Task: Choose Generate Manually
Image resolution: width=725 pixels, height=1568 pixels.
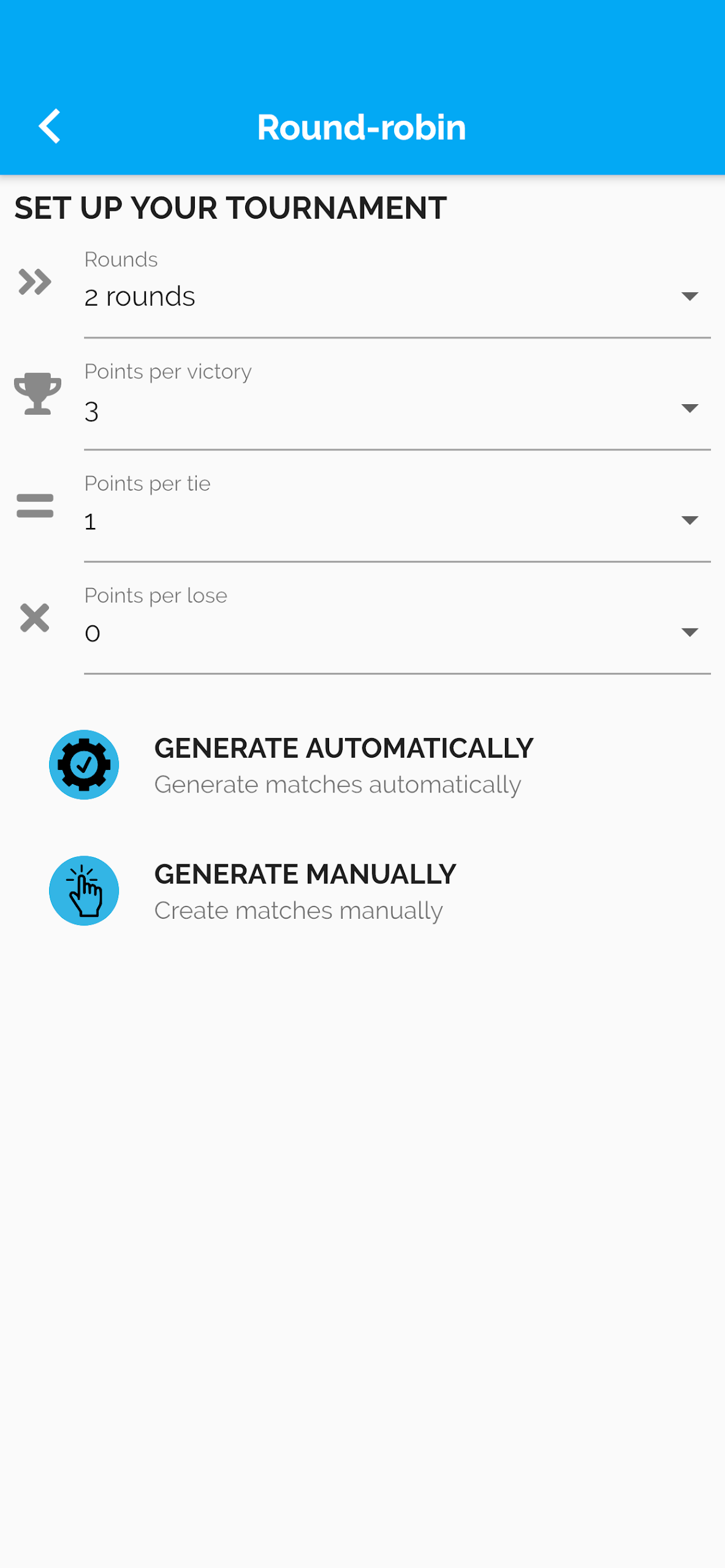Action: (362, 891)
